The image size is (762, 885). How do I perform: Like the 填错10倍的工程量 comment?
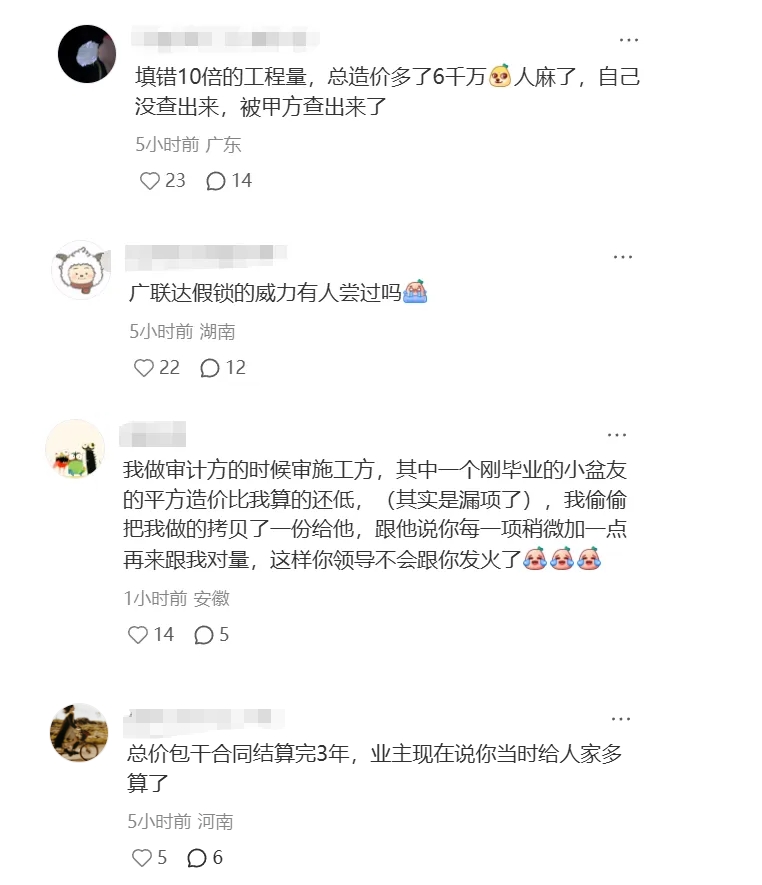pos(150,181)
